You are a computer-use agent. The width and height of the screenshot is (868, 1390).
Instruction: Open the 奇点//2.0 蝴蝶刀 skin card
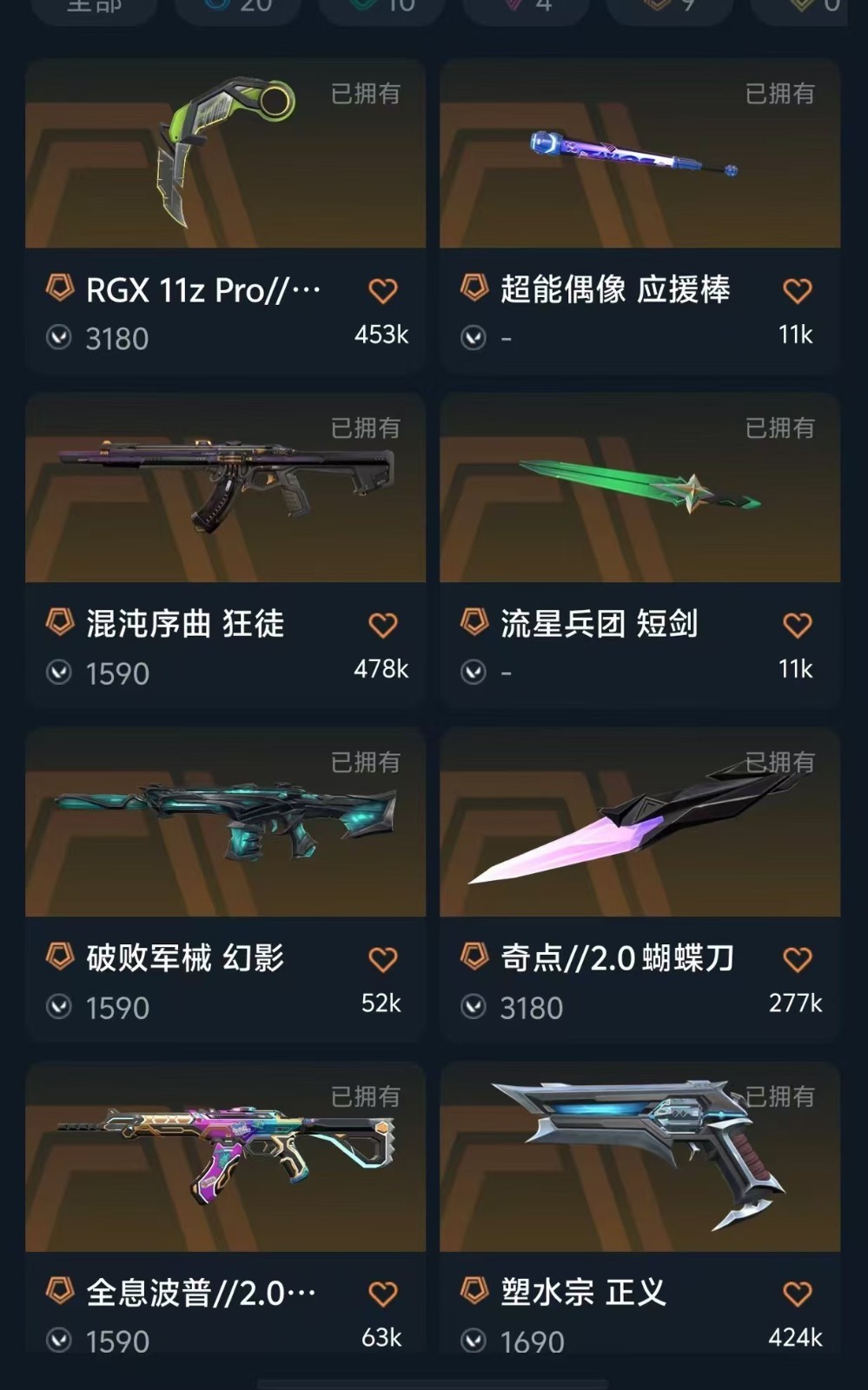[640, 885]
